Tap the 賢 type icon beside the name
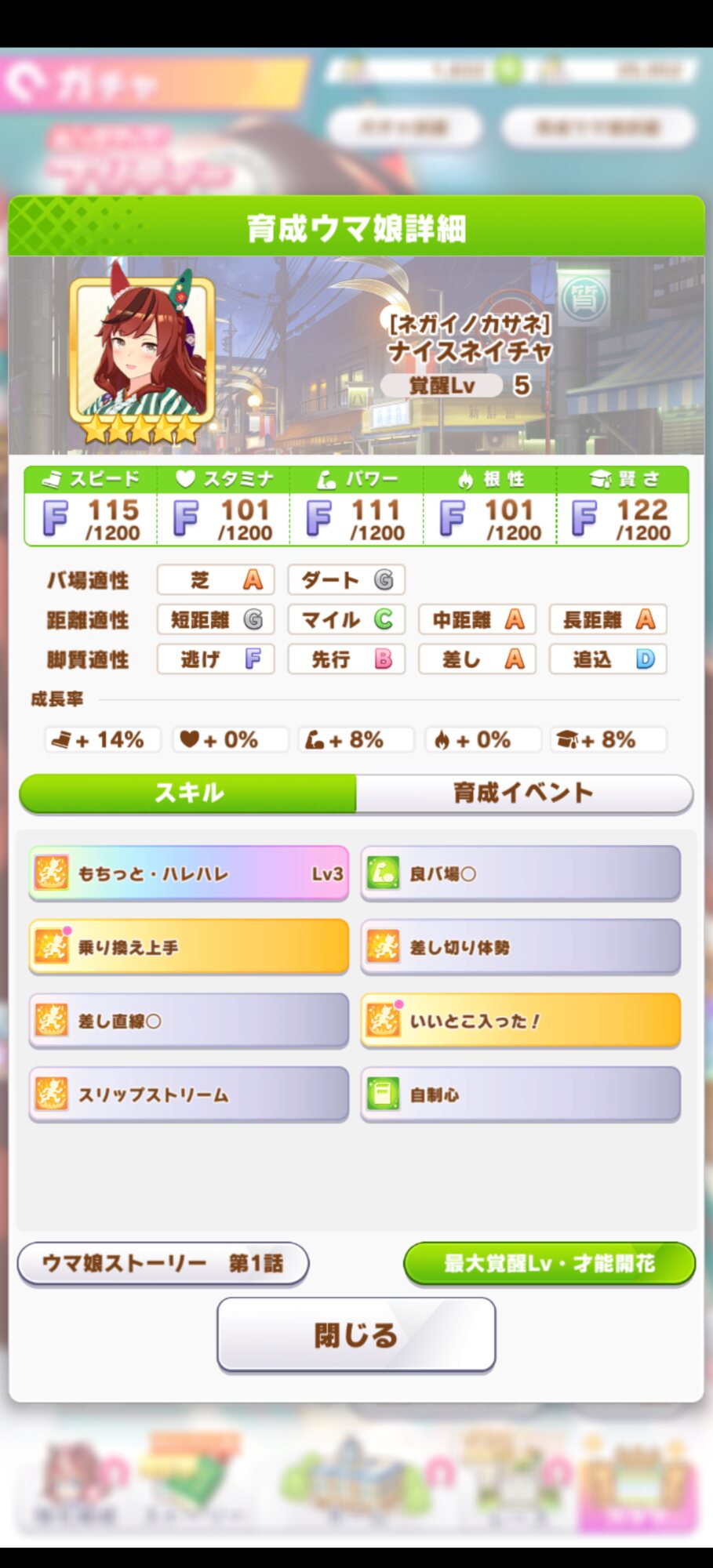 (584, 299)
